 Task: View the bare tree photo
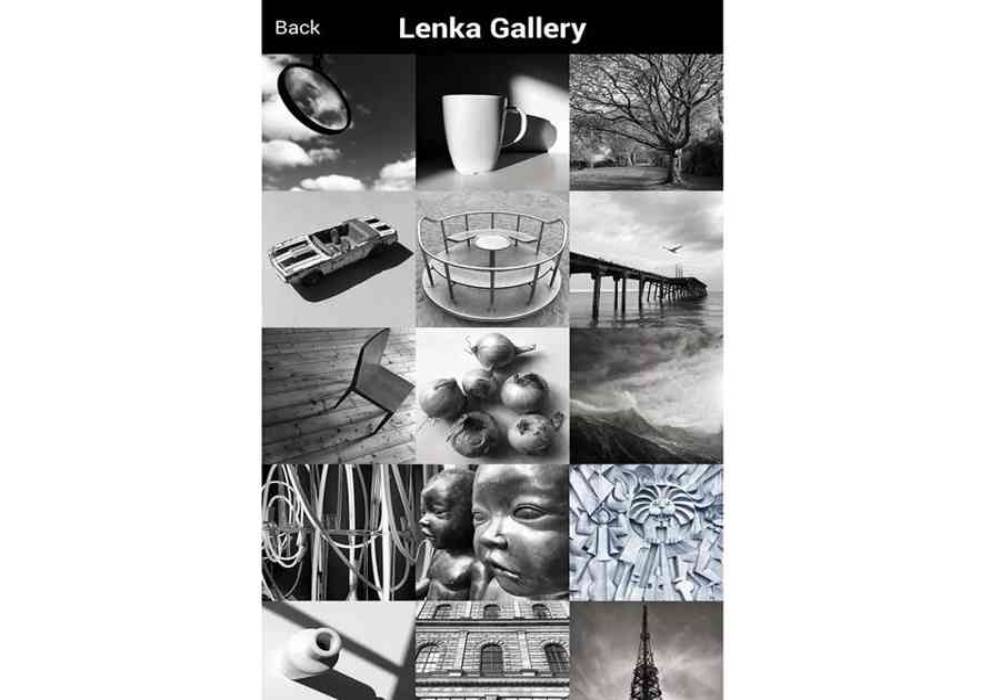pos(646,122)
